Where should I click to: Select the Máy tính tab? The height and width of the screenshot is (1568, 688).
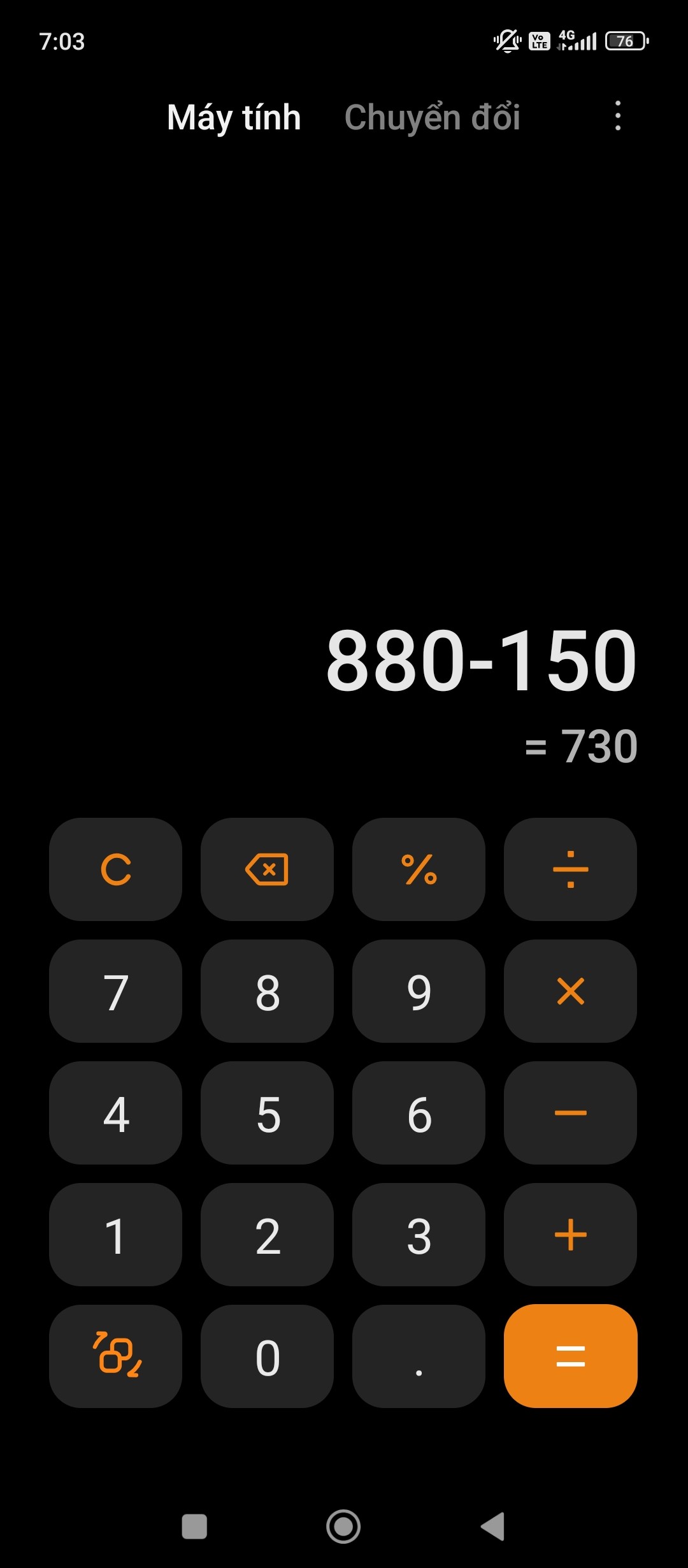click(x=234, y=117)
